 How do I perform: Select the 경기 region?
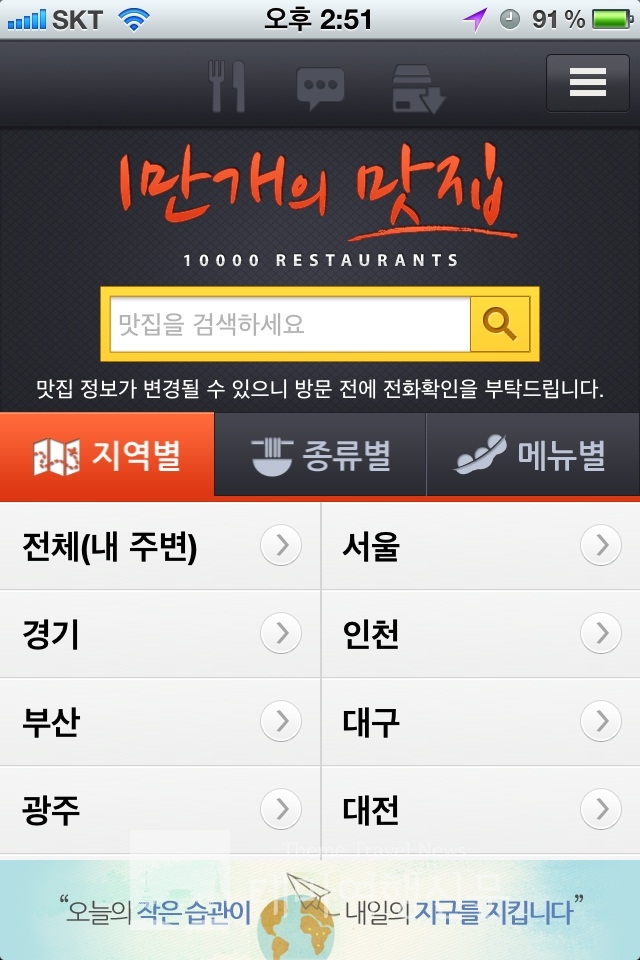pos(160,633)
